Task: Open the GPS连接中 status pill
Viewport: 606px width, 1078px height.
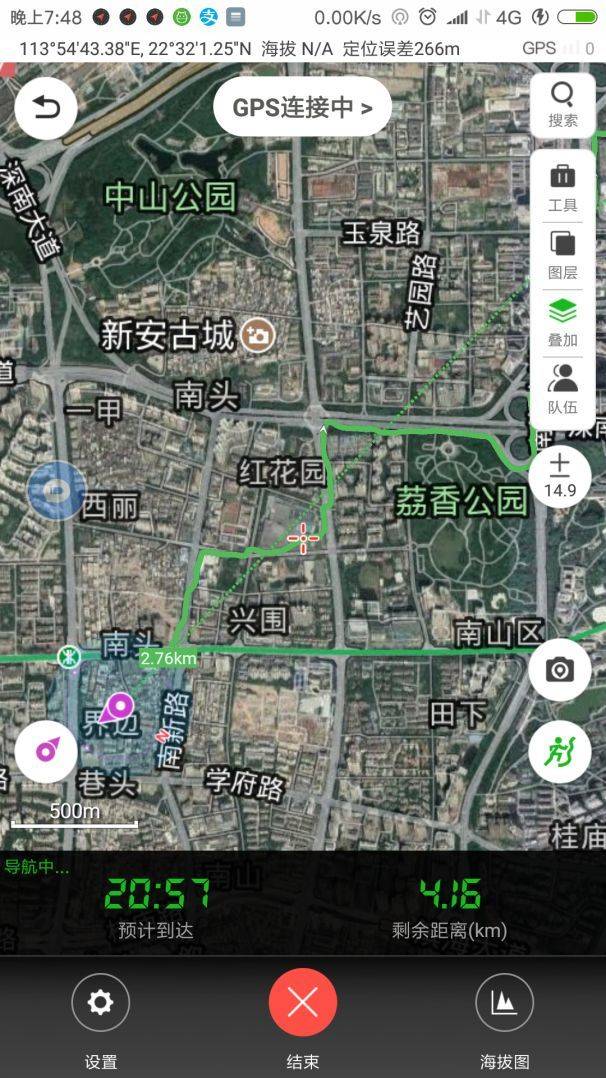Action: [303, 107]
